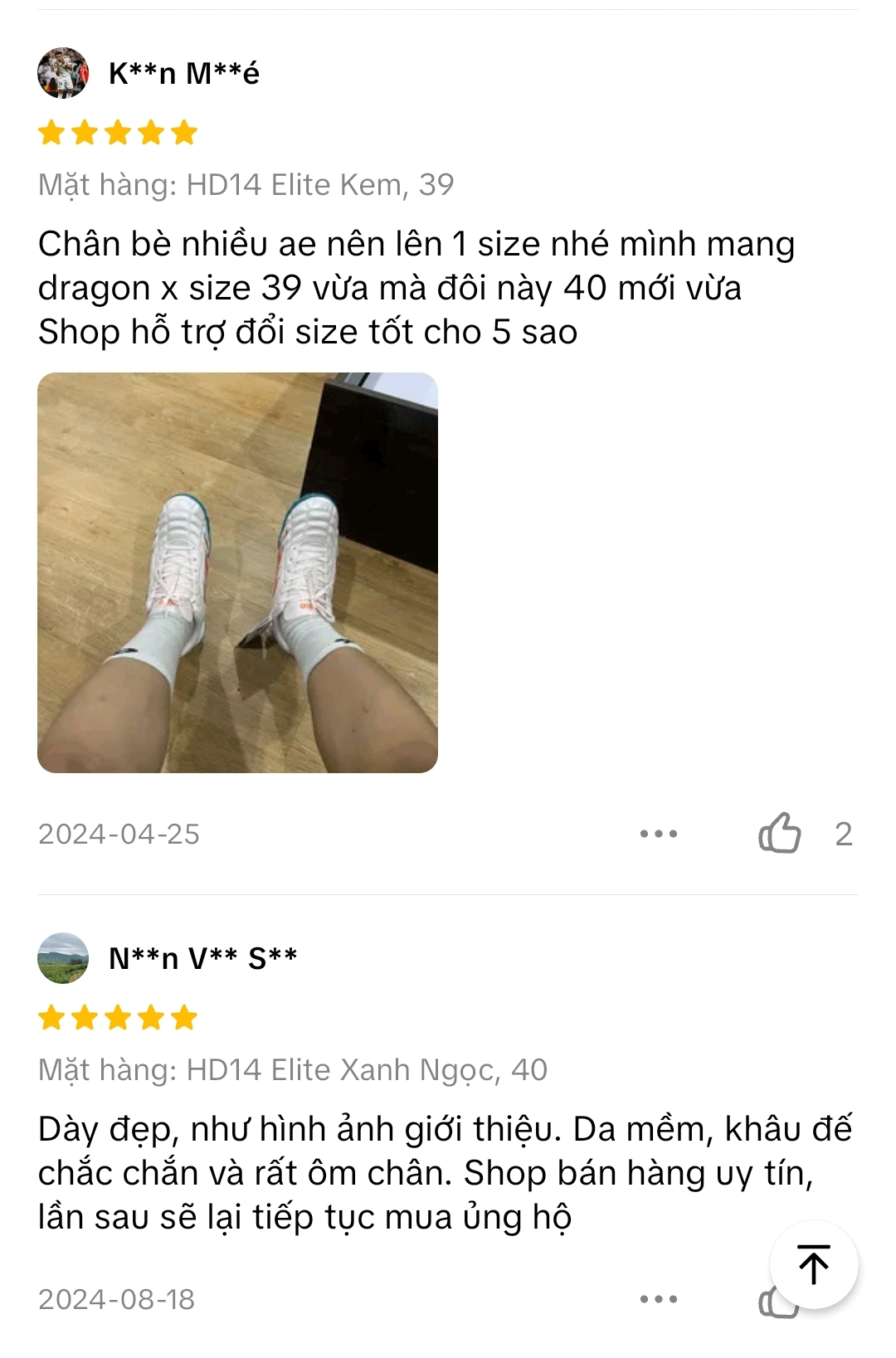View N**n V** S**'s profile avatar
Image resolution: width=896 pixels, height=1358 pixels.
[x=63, y=958]
